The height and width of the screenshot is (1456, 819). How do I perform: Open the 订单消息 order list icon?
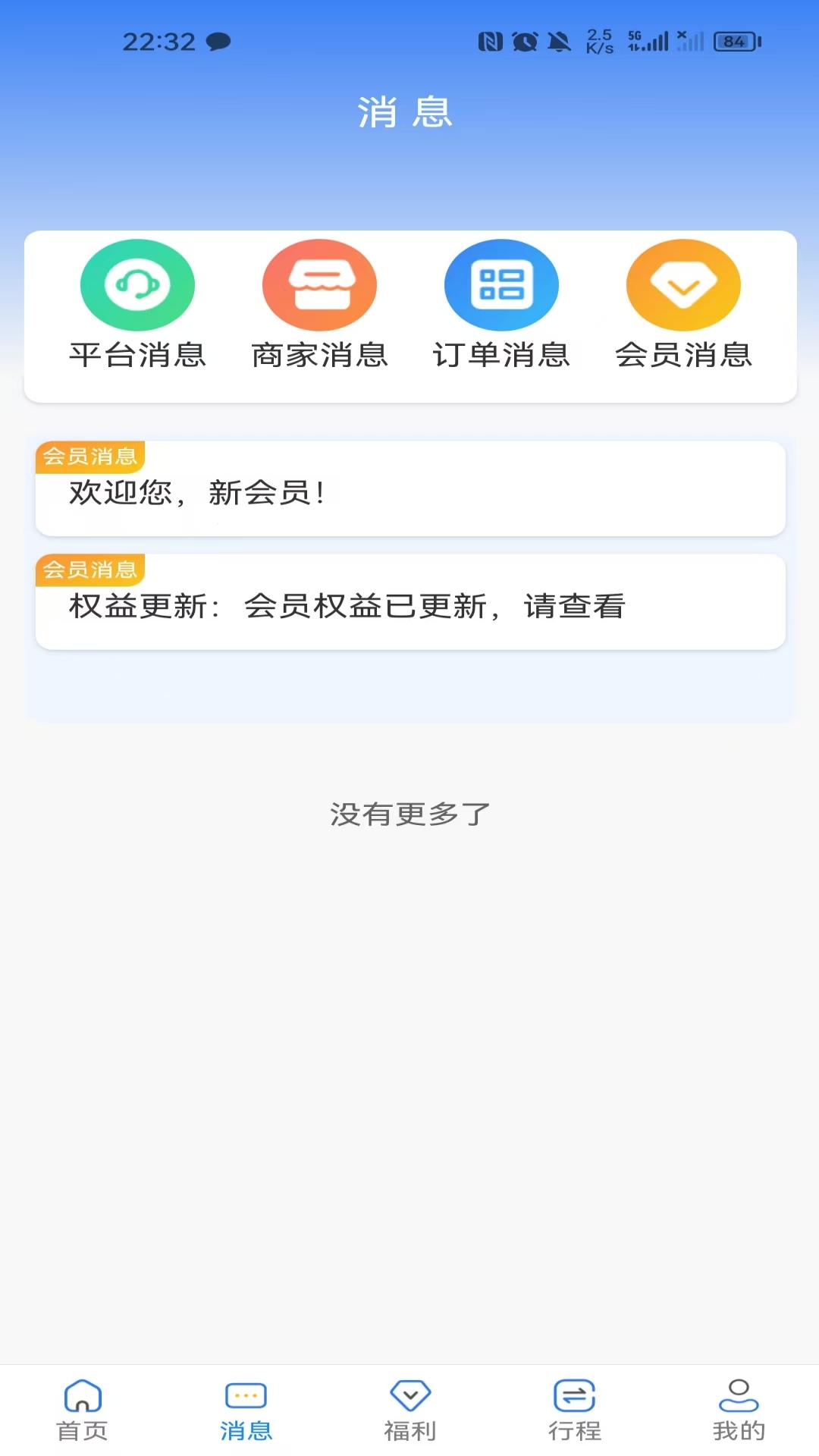tap(501, 284)
